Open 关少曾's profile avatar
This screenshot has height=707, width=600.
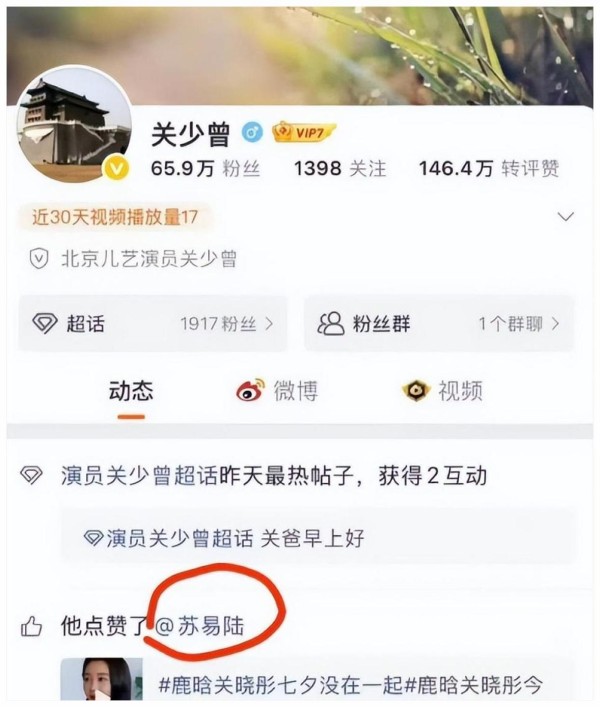[75, 124]
